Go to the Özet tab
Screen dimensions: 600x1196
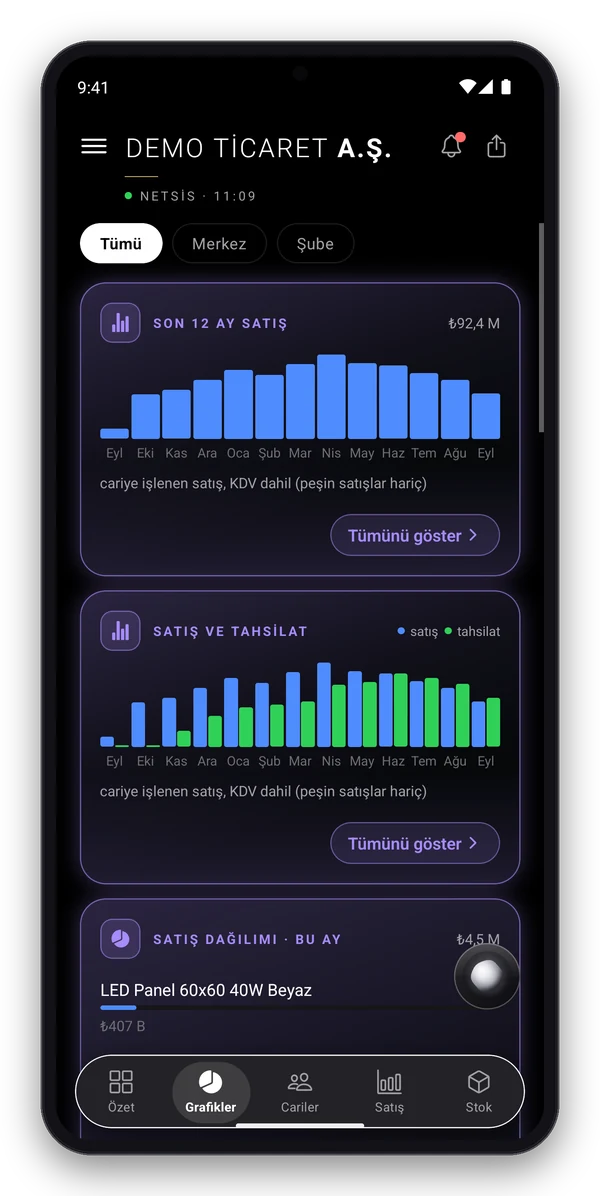coord(121,1091)
